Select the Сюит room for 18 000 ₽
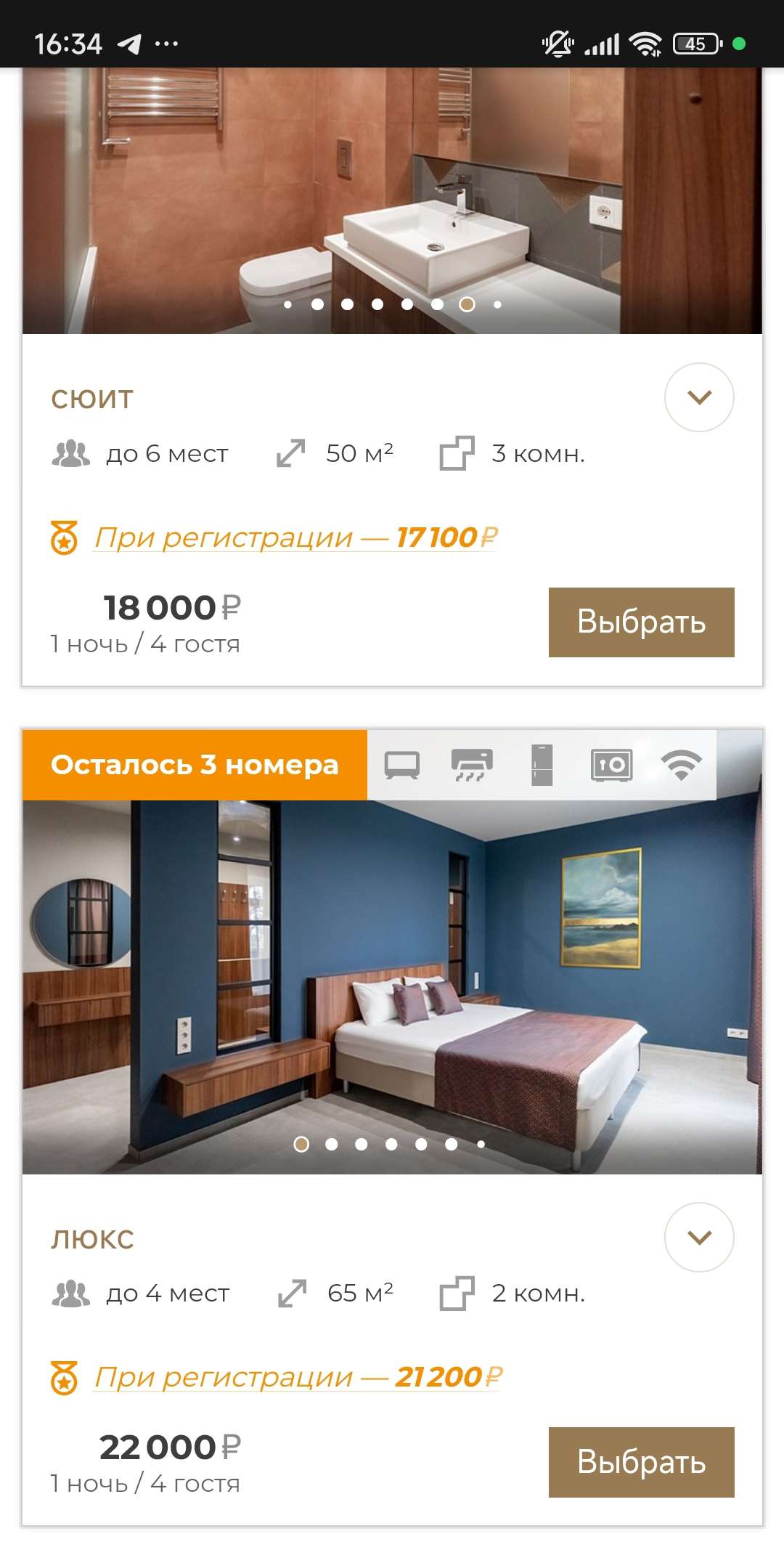 point(641,622)
